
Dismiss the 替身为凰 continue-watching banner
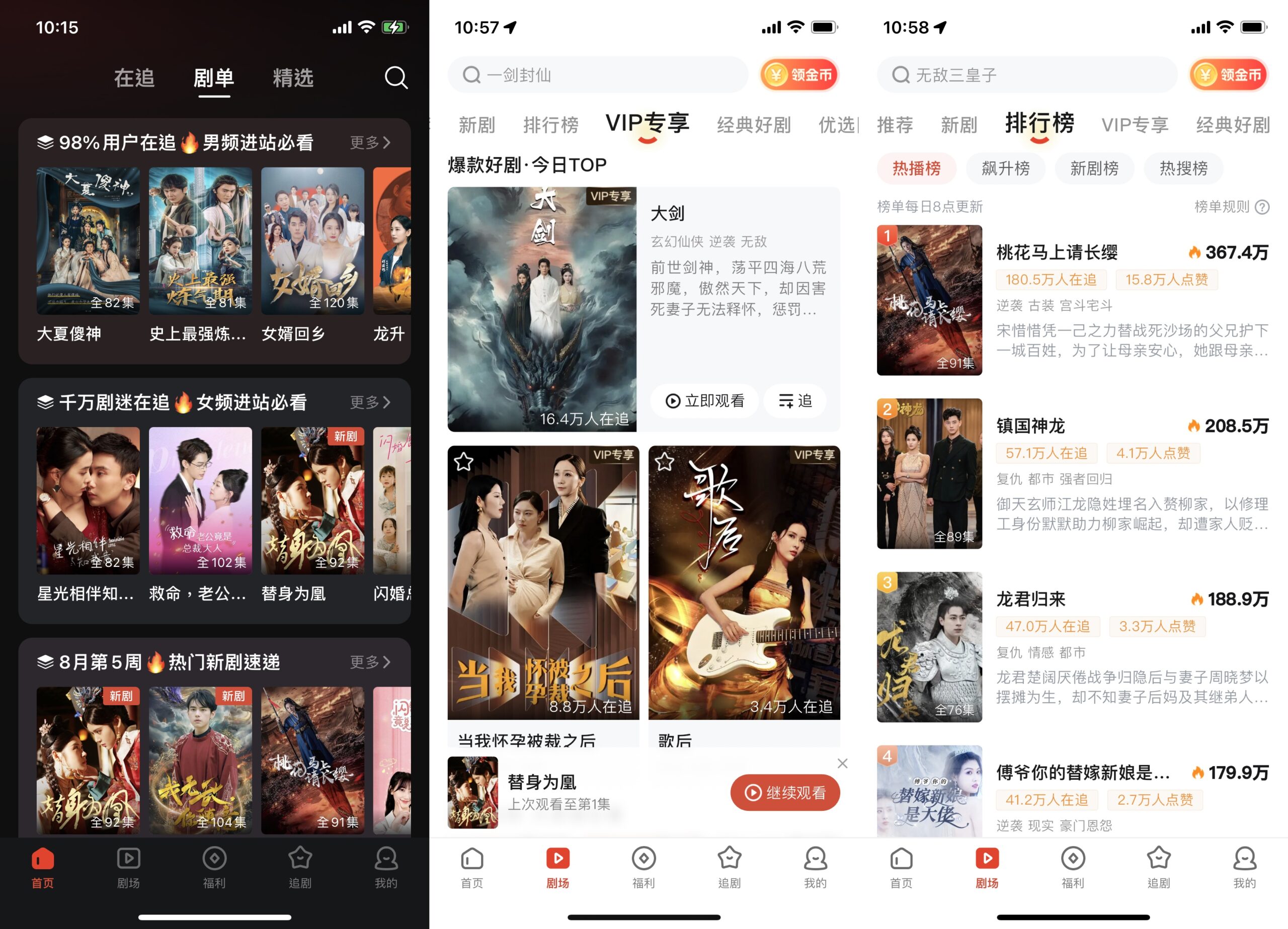842,764
